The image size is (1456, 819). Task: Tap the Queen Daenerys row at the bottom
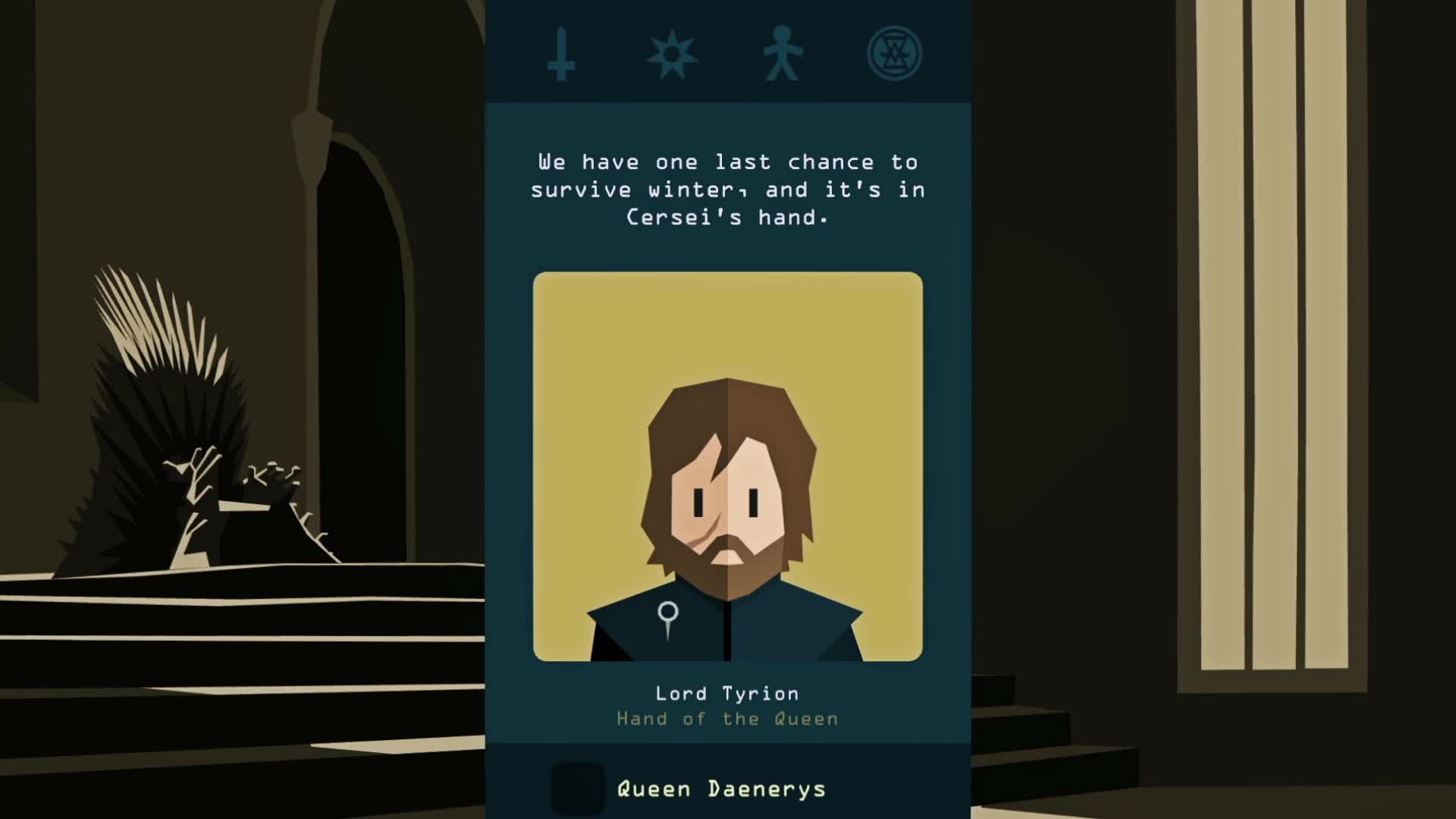[720, 789]
